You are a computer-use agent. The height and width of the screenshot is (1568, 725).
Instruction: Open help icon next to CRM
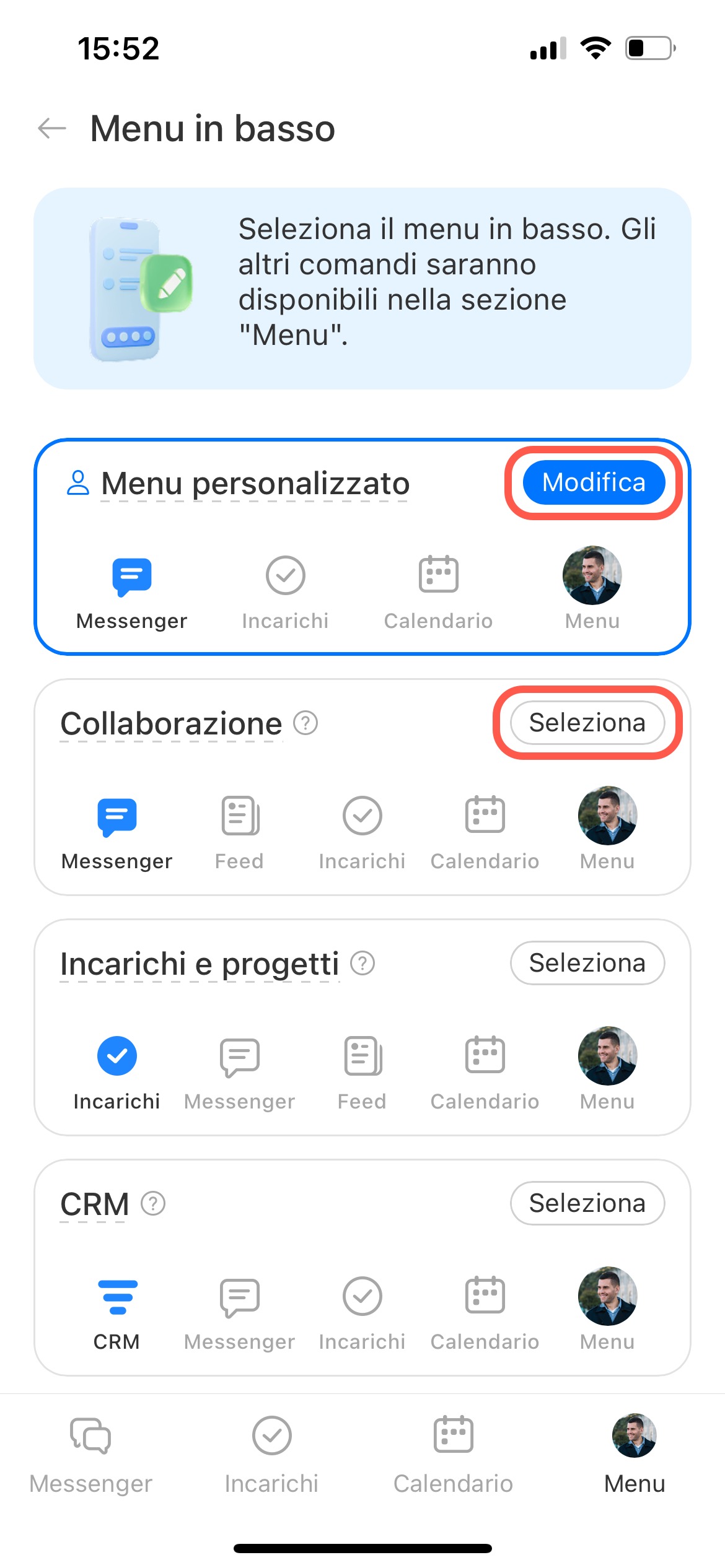point(153,1203)
